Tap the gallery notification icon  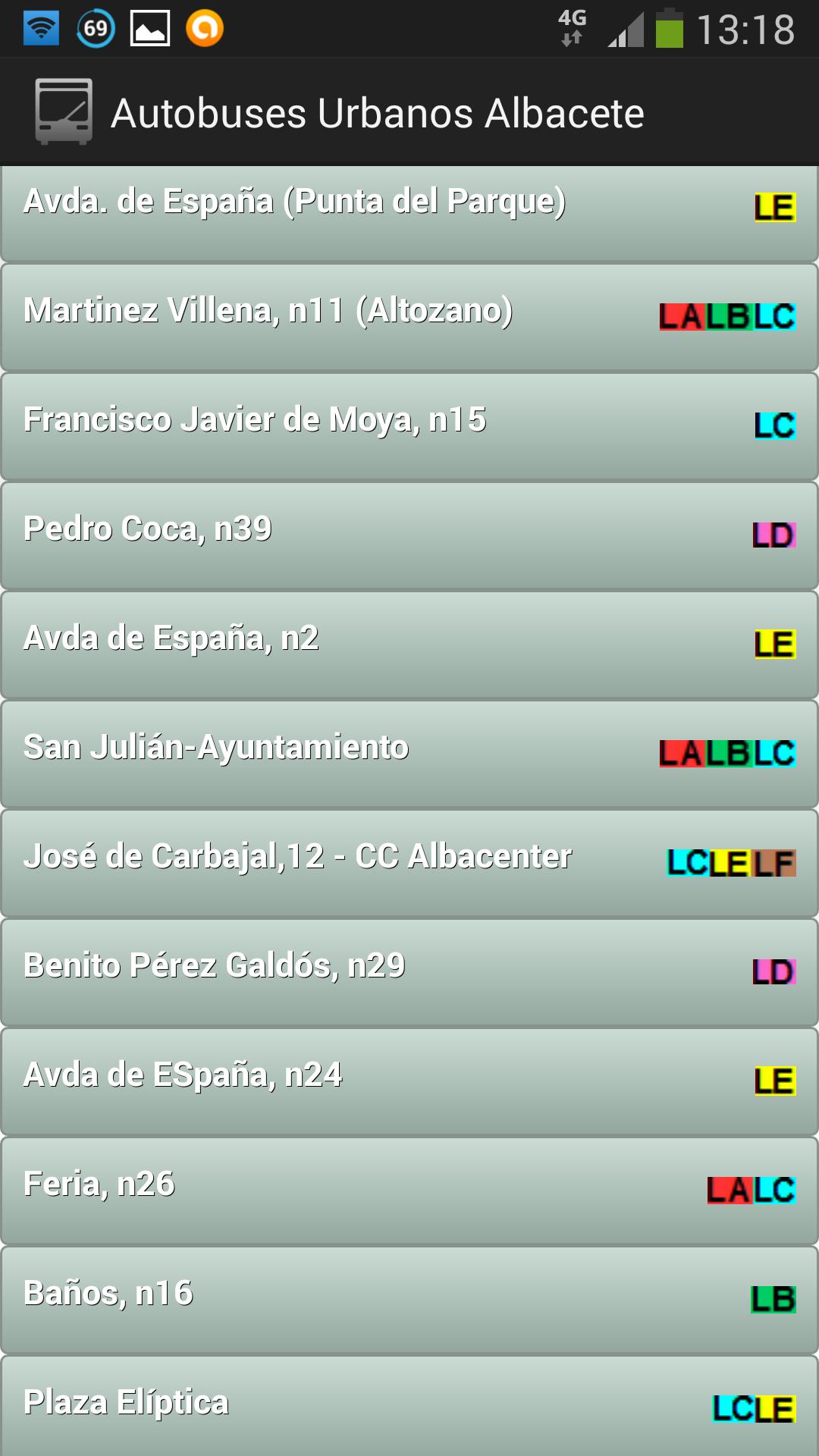149,28
